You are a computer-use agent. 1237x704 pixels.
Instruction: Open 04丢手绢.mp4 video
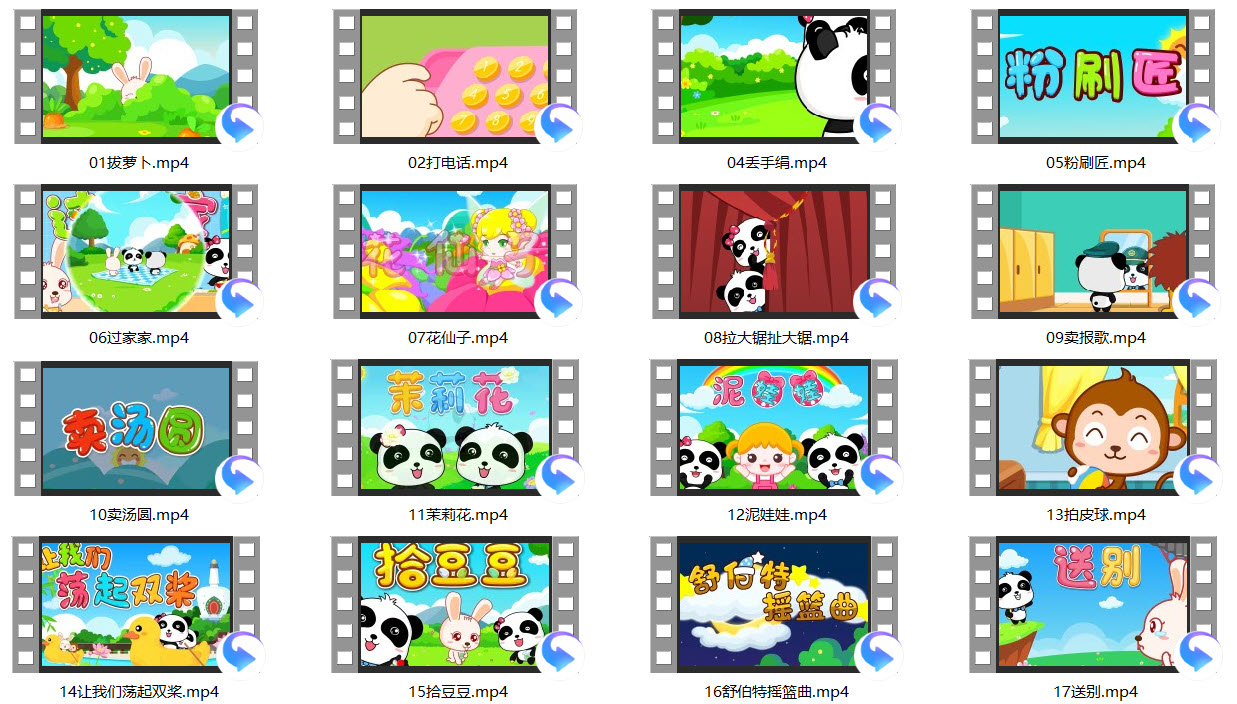coord(774,76)
